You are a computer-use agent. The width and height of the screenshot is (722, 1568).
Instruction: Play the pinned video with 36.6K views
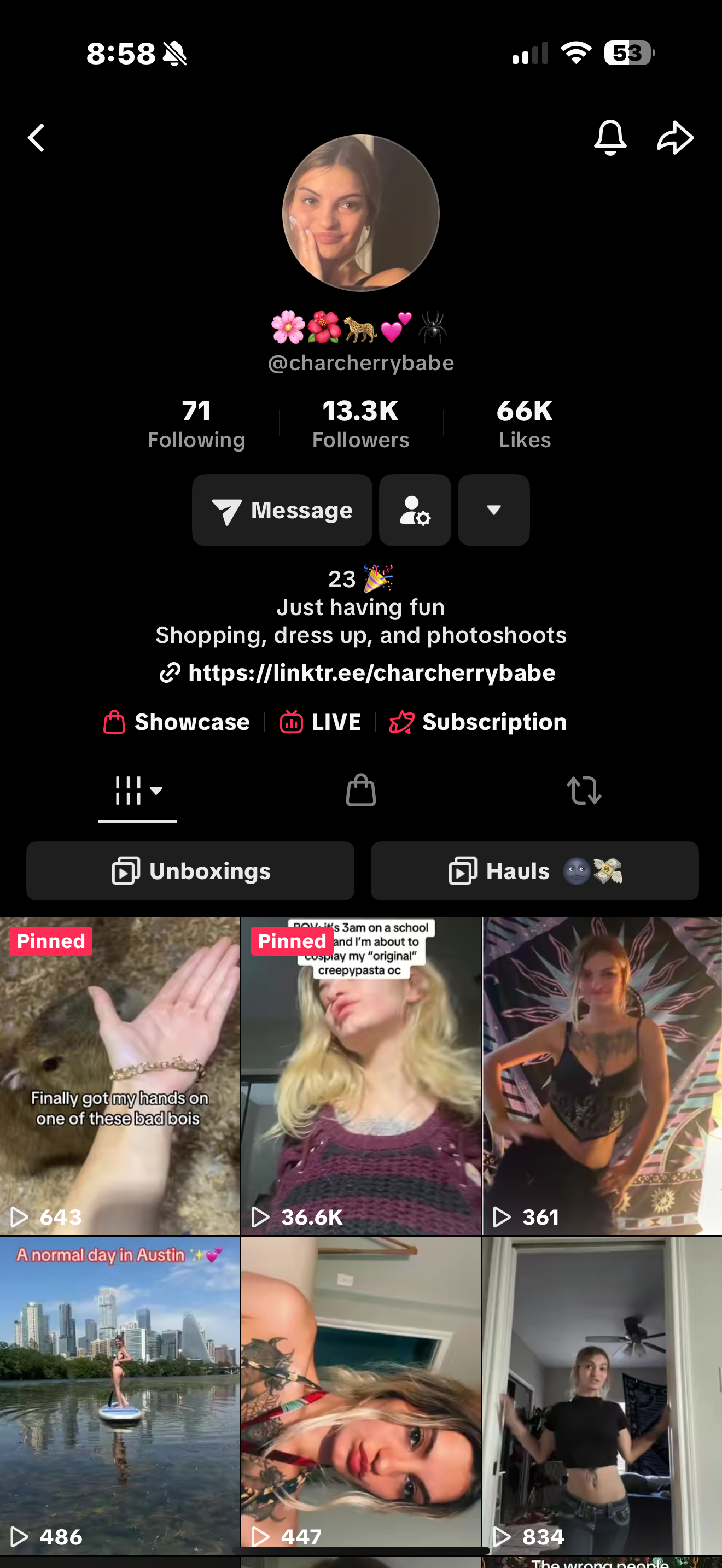pos(361,1074)
